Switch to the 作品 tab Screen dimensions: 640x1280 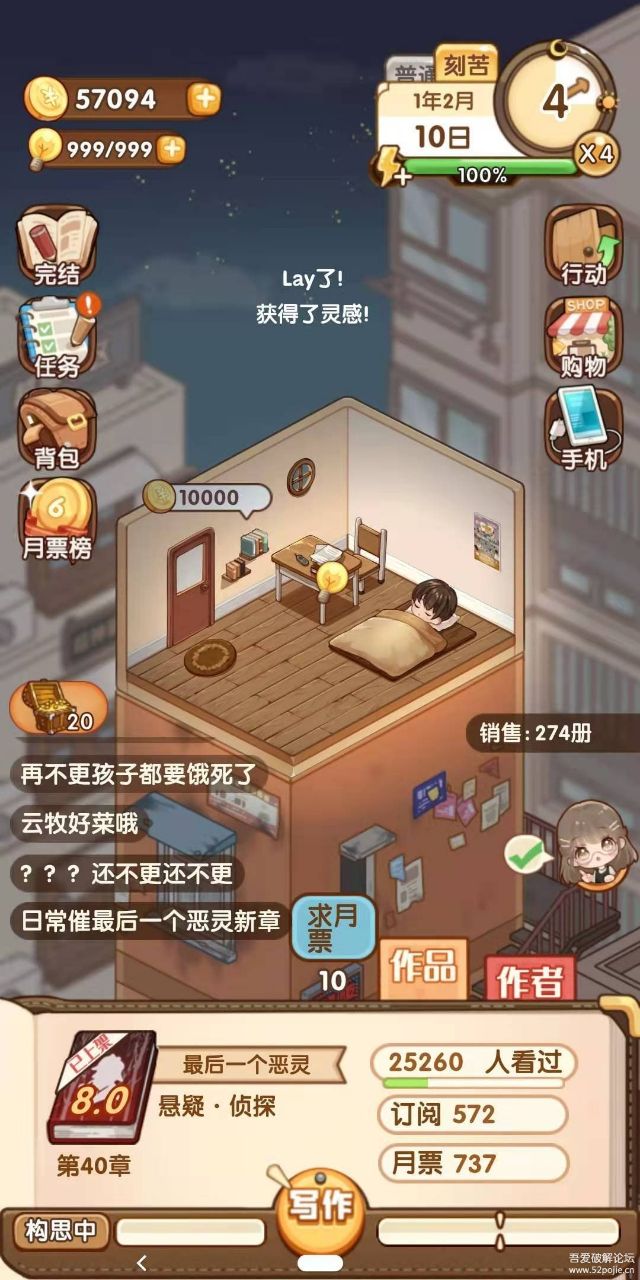click(x=424, y=966)
